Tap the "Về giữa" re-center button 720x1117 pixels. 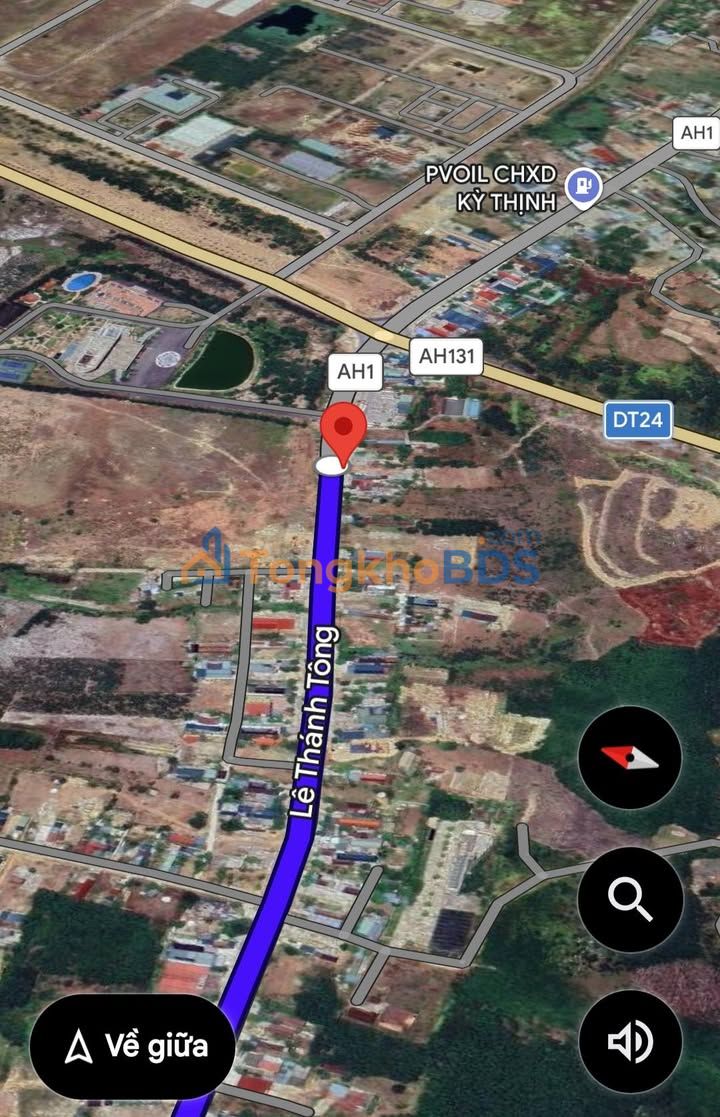tap(133, 1046)
